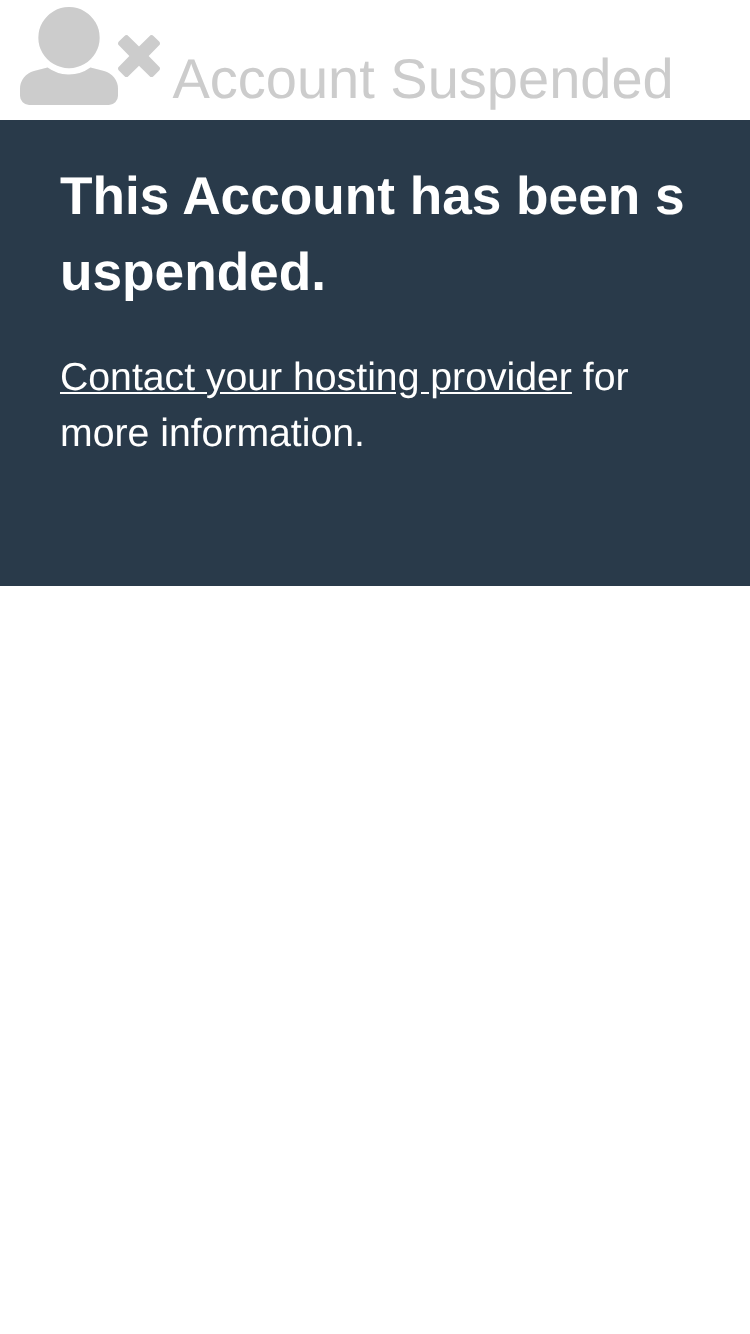The height and width of the screenshot is (1334, 750).
Task: Open the Contact your hosting provider link
Action: pyautogui.click(x=316, y=378)
